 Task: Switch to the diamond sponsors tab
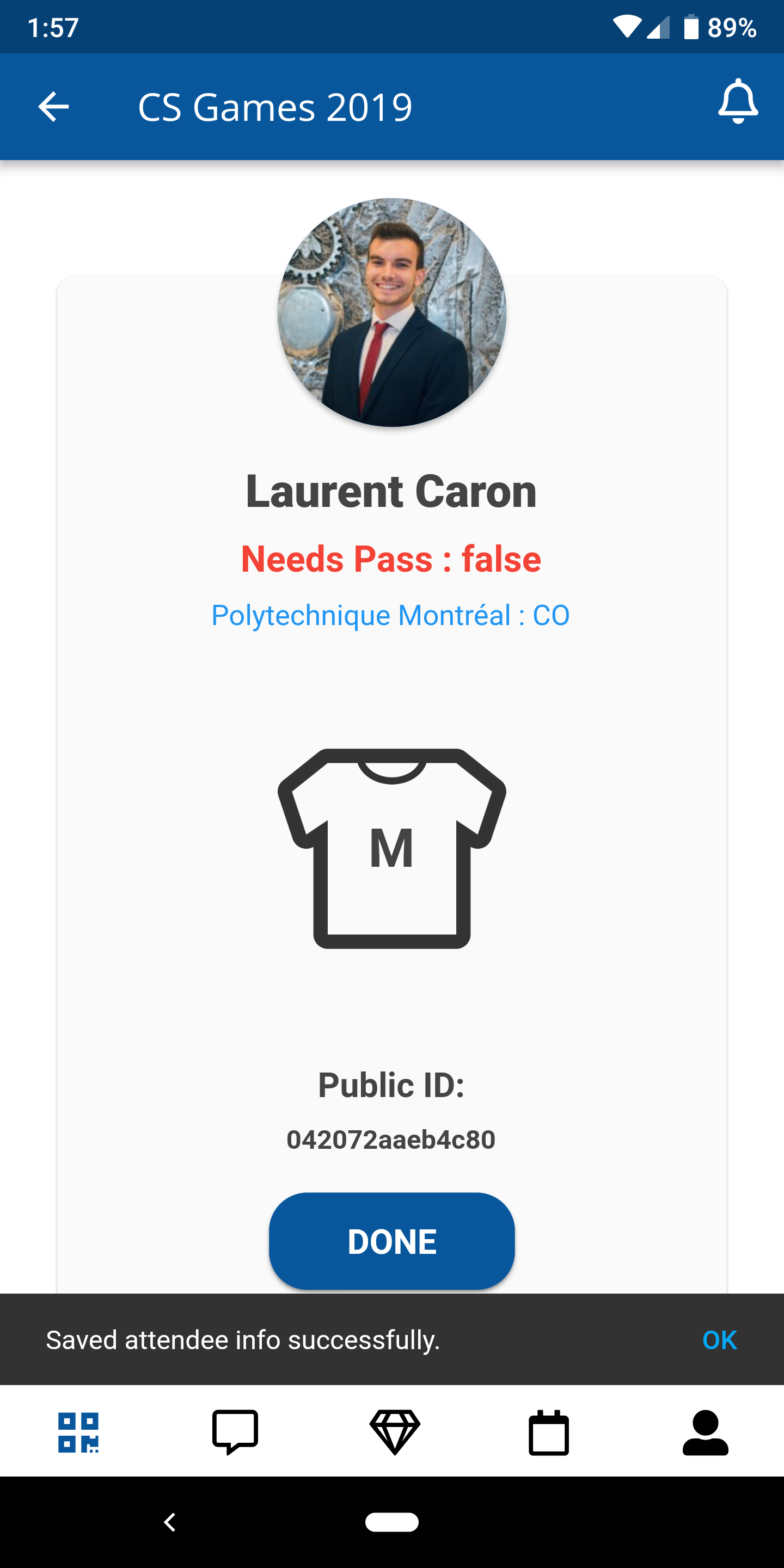coord(394,1432)
